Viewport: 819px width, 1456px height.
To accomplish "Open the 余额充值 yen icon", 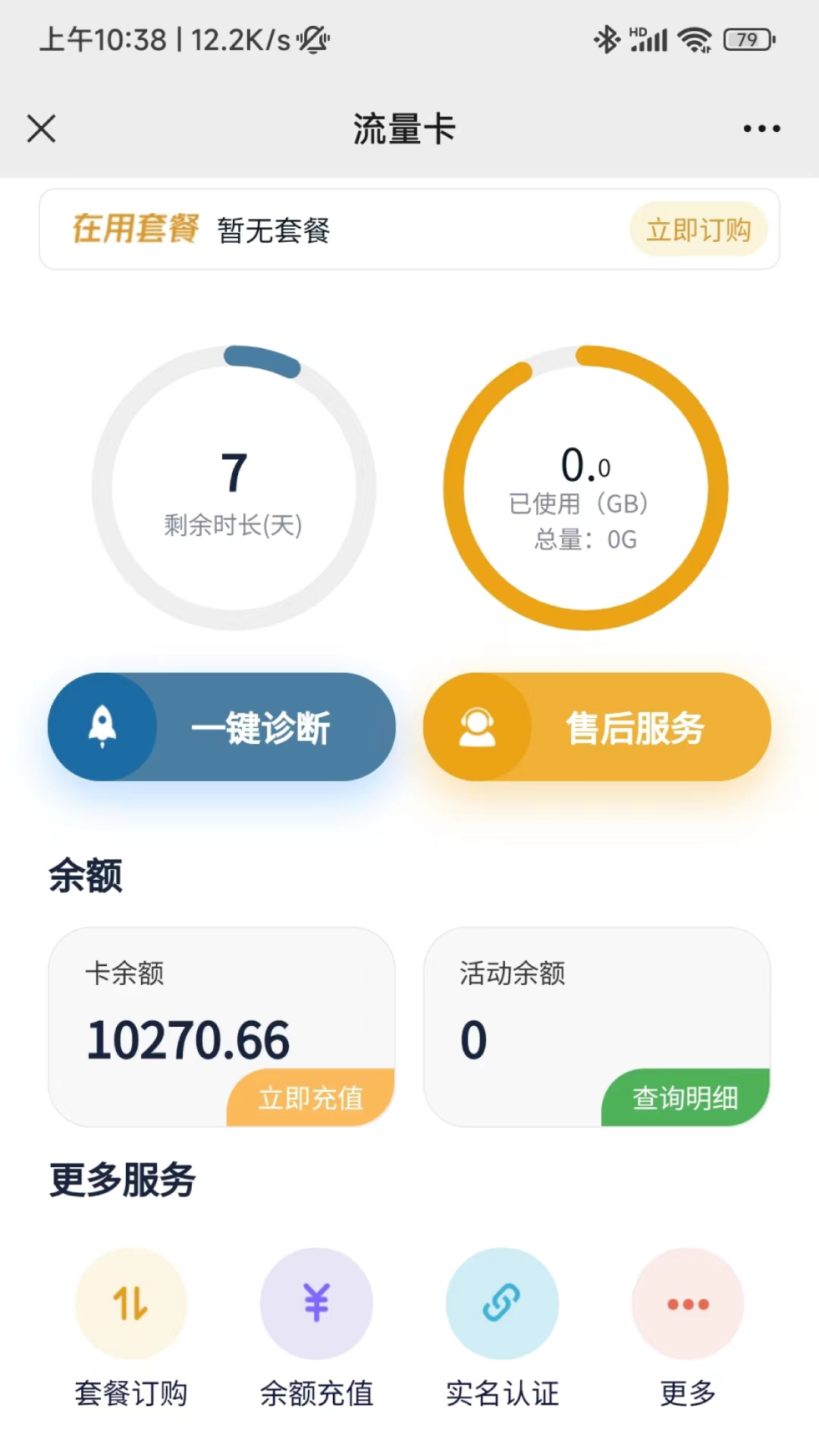I will point(315,1303).
